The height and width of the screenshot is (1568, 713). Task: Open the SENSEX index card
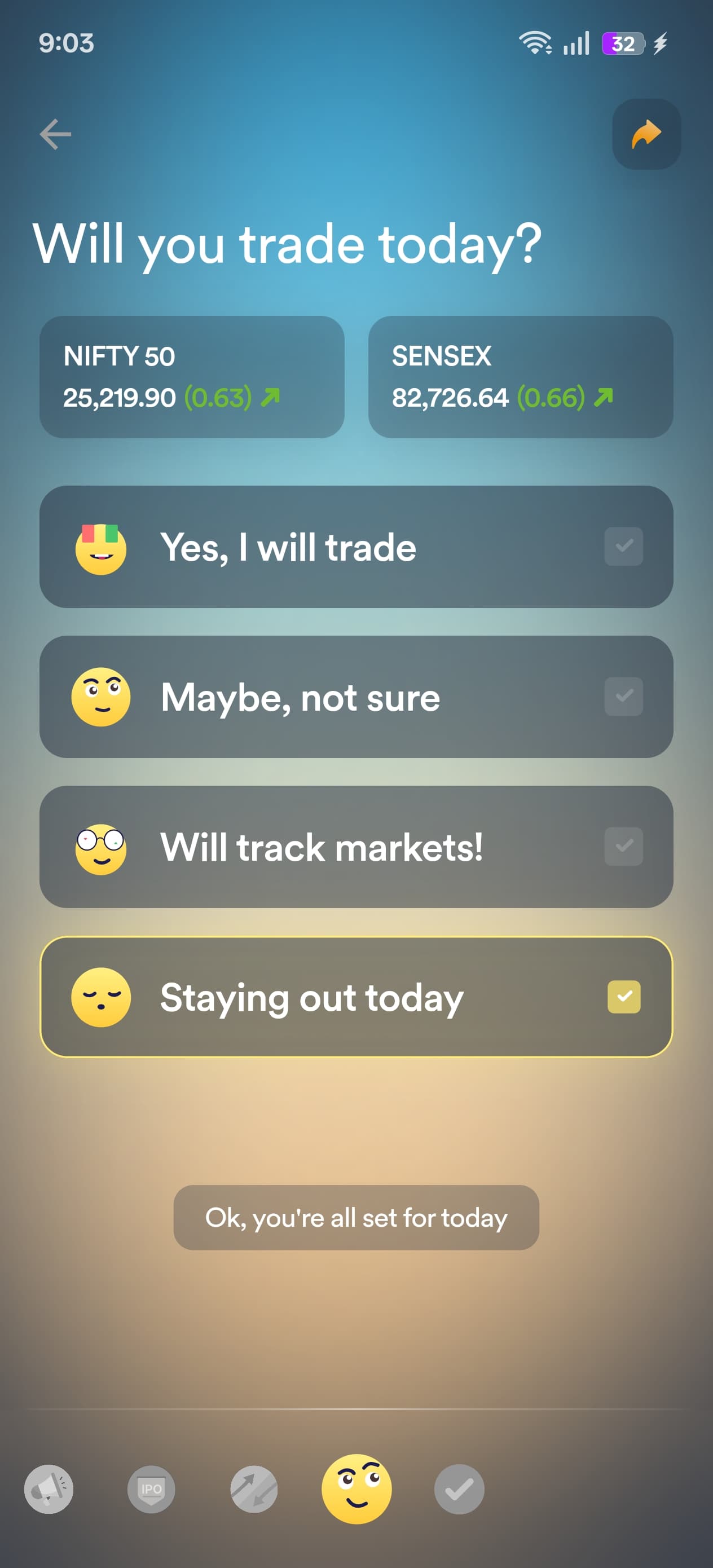pos(521,377)
